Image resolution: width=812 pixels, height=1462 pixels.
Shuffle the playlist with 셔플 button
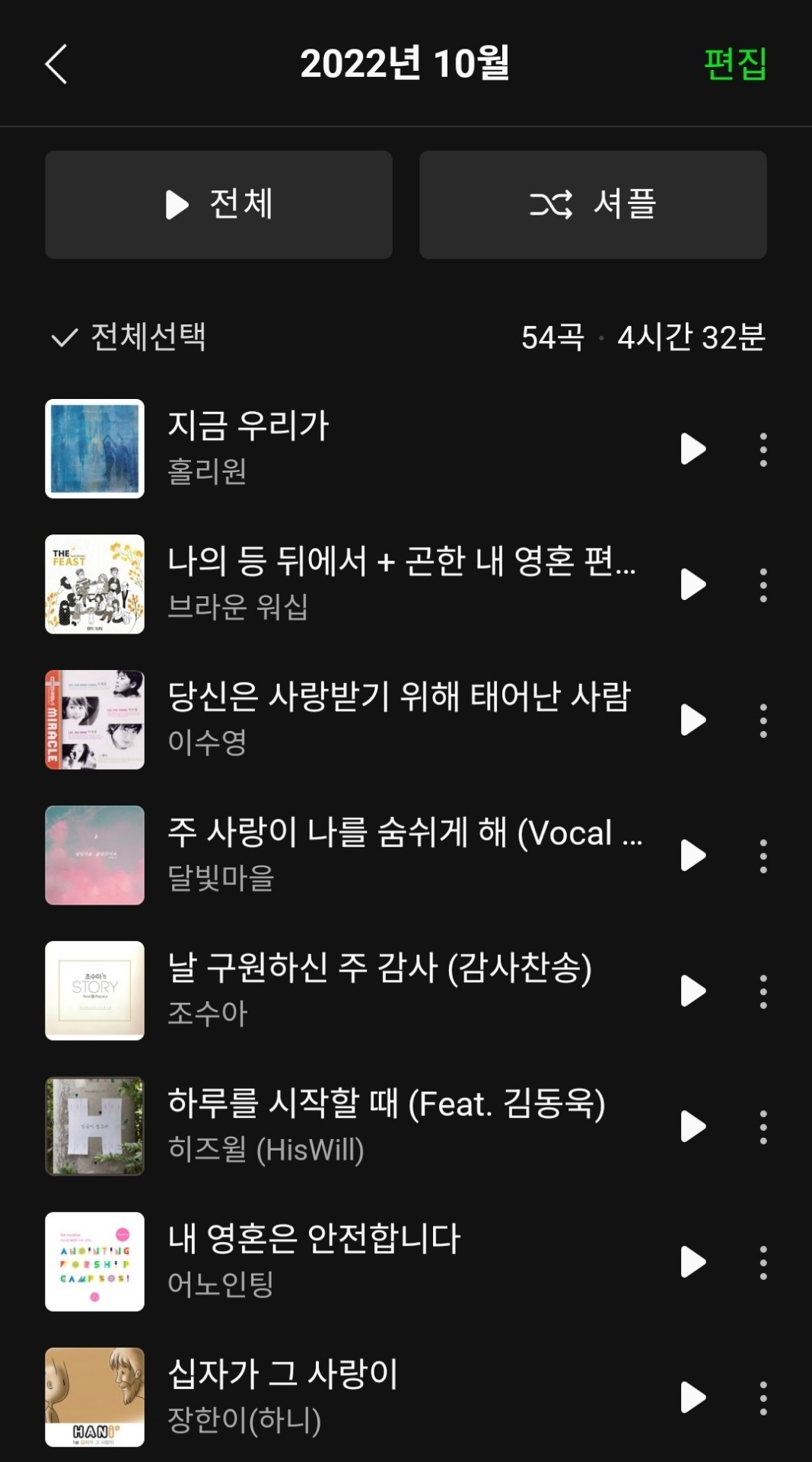592,205
